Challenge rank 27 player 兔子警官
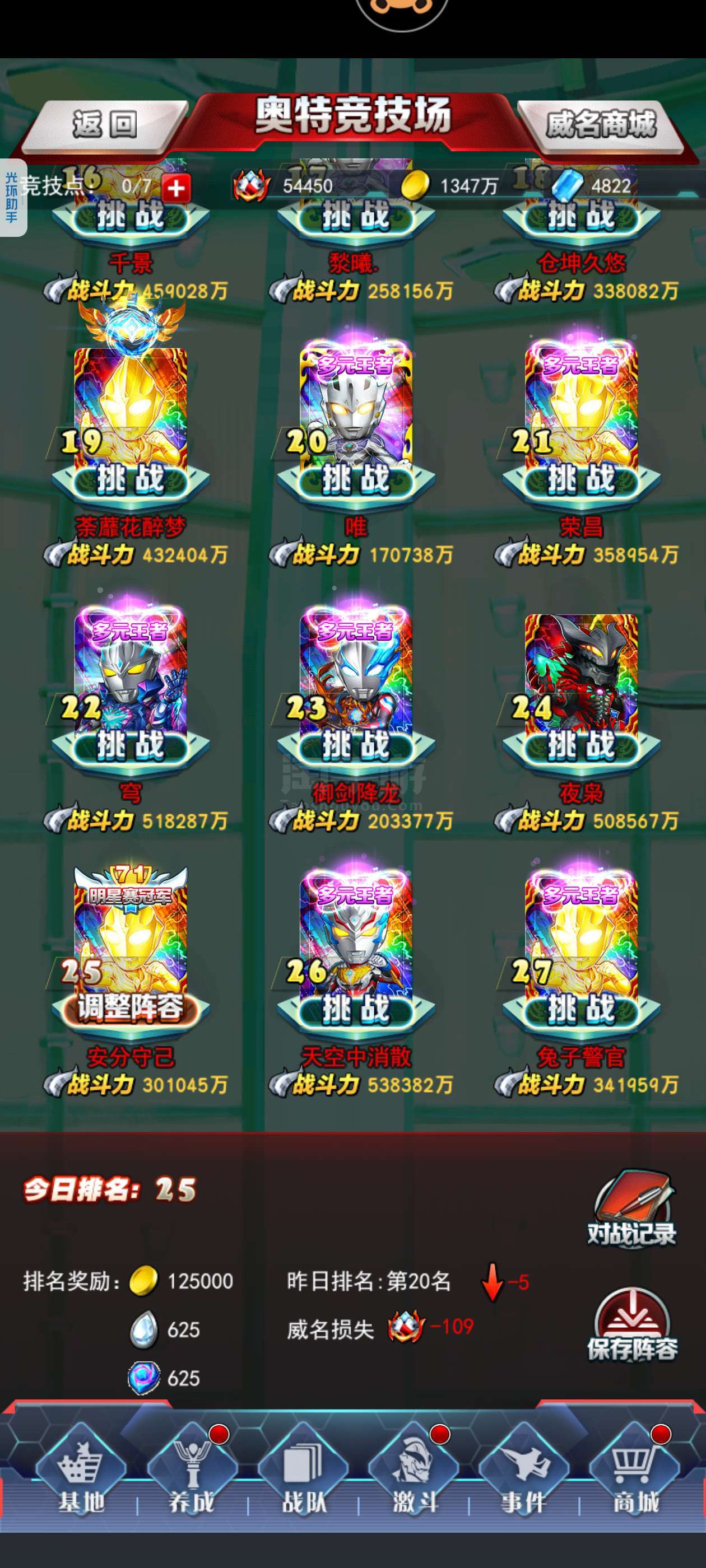The image size is (706, 1568). pyautogui.click(x=581, y=1009)
